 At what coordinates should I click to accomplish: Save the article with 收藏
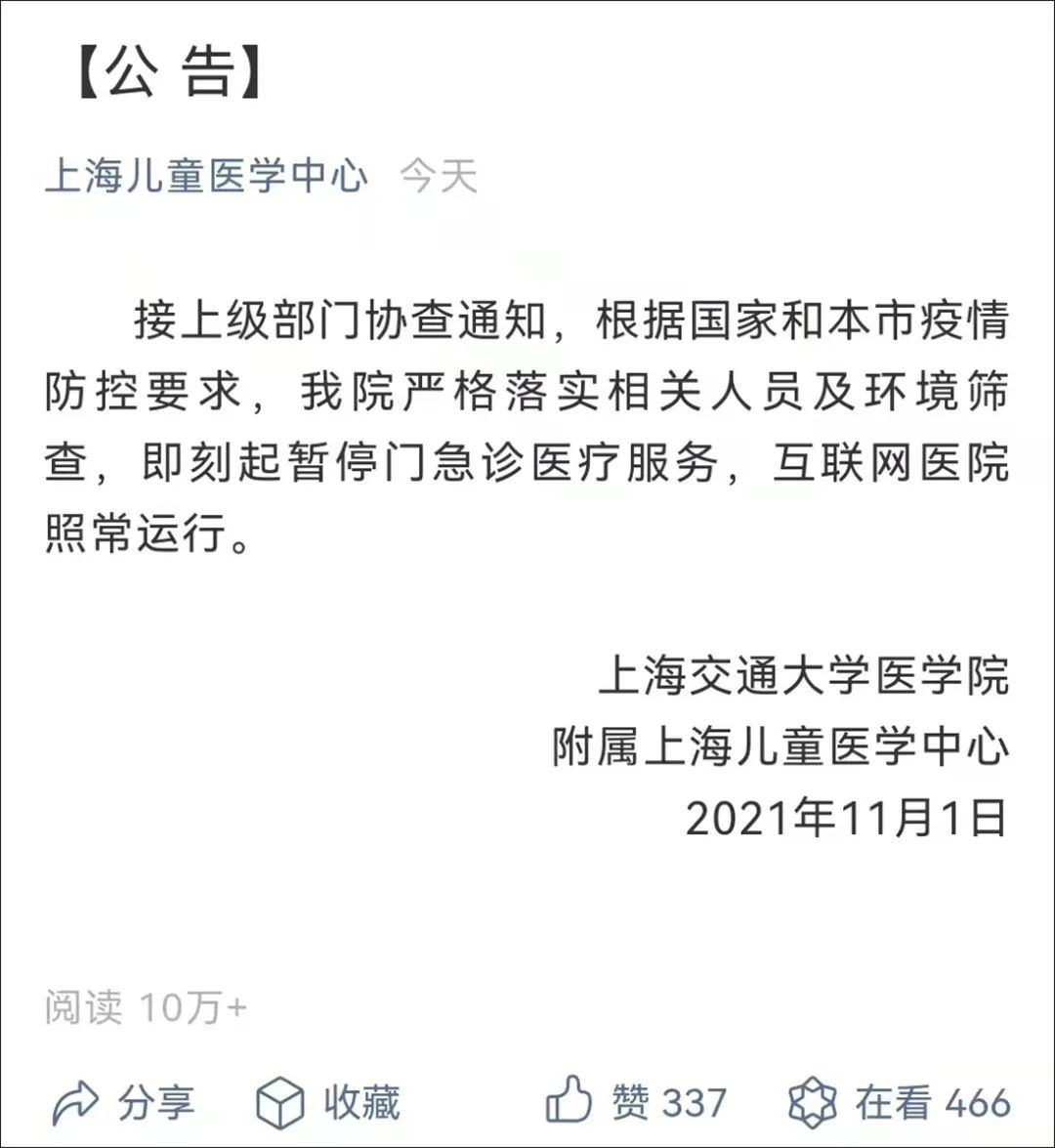tap(328, 1103)
